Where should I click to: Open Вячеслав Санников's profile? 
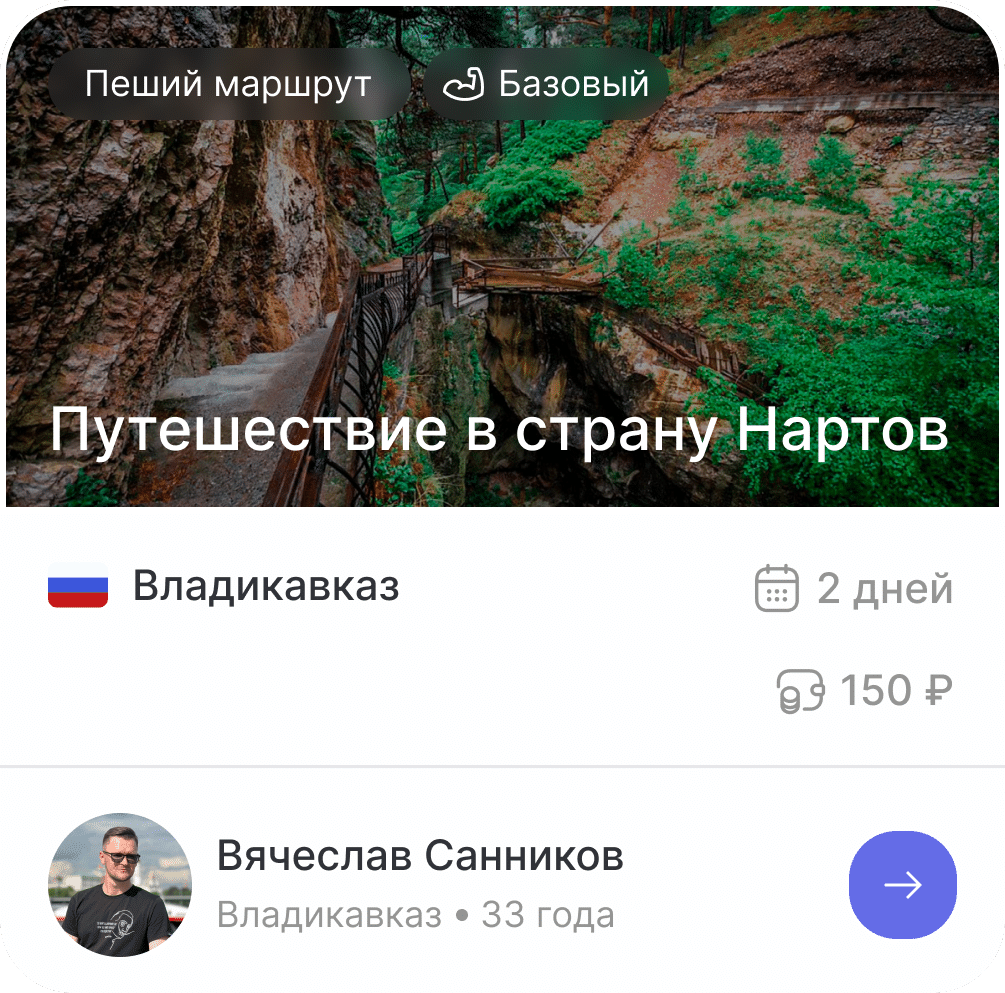click(420, 857)
